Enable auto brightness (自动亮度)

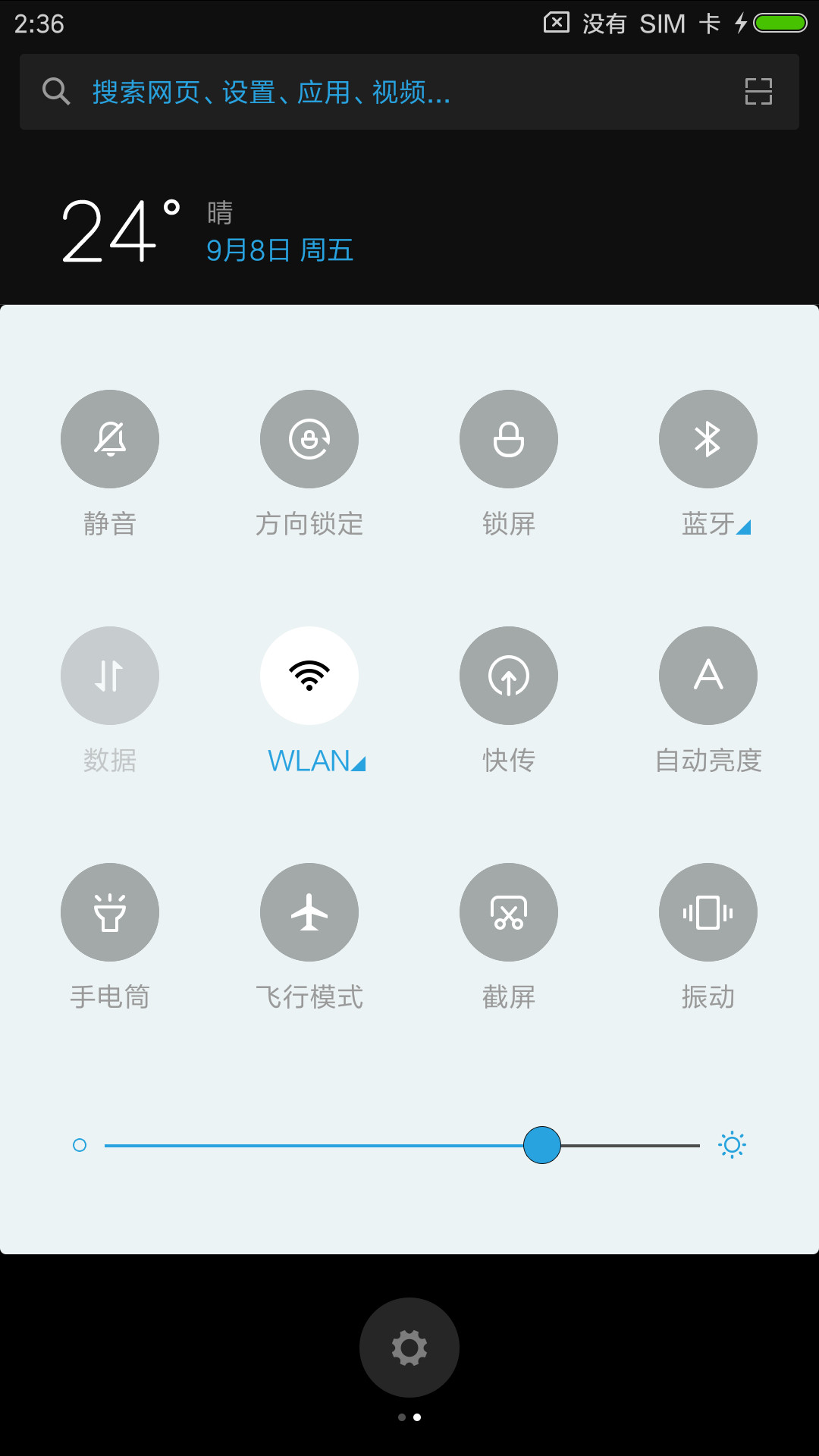point(708,676)
